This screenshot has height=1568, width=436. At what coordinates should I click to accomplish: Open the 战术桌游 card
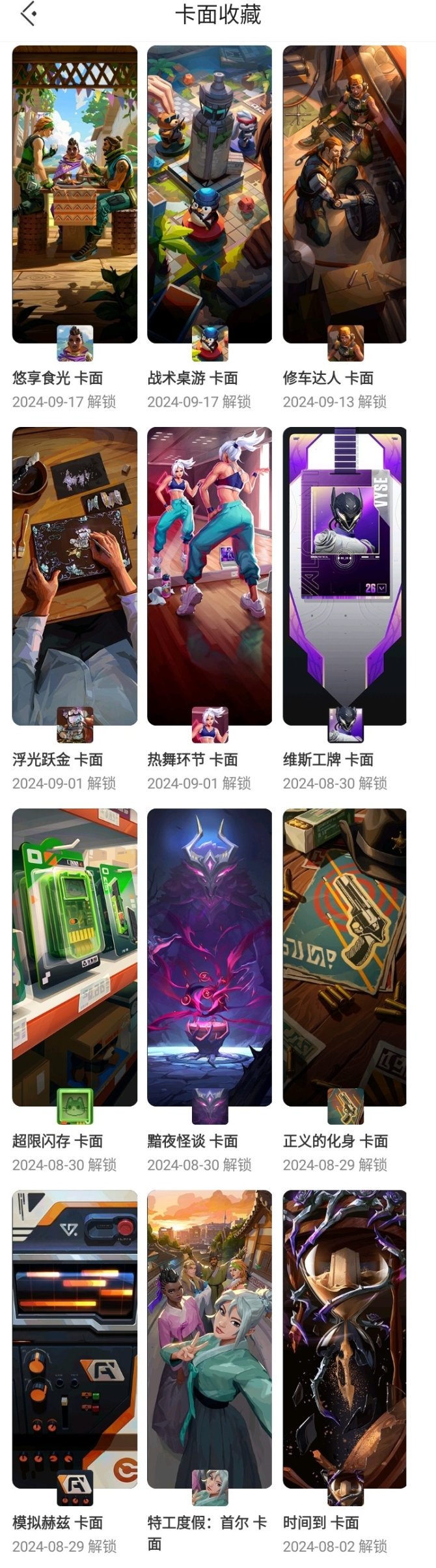(210, 194)
